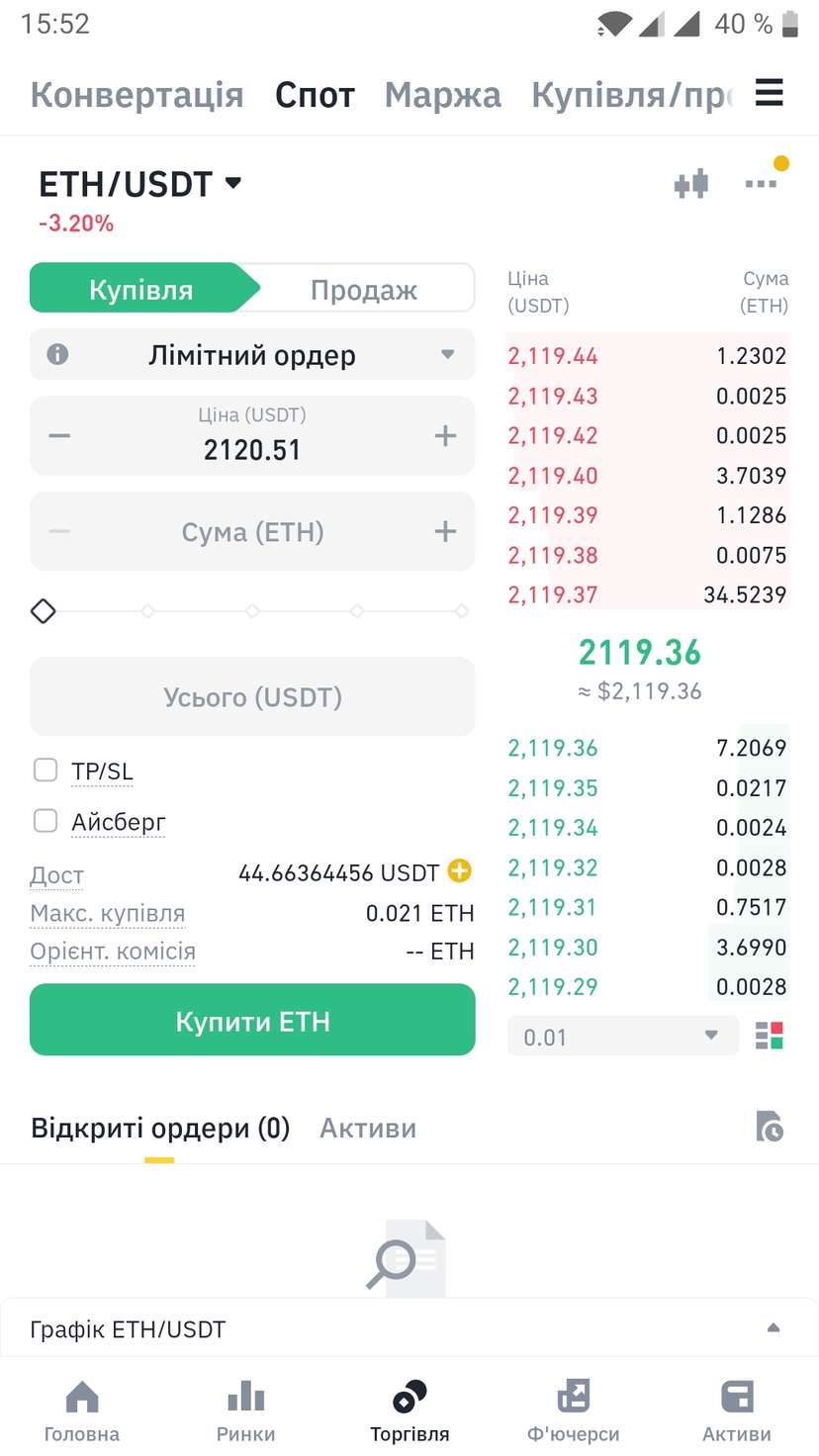Switch to the Маржа tab

(442, 95)
